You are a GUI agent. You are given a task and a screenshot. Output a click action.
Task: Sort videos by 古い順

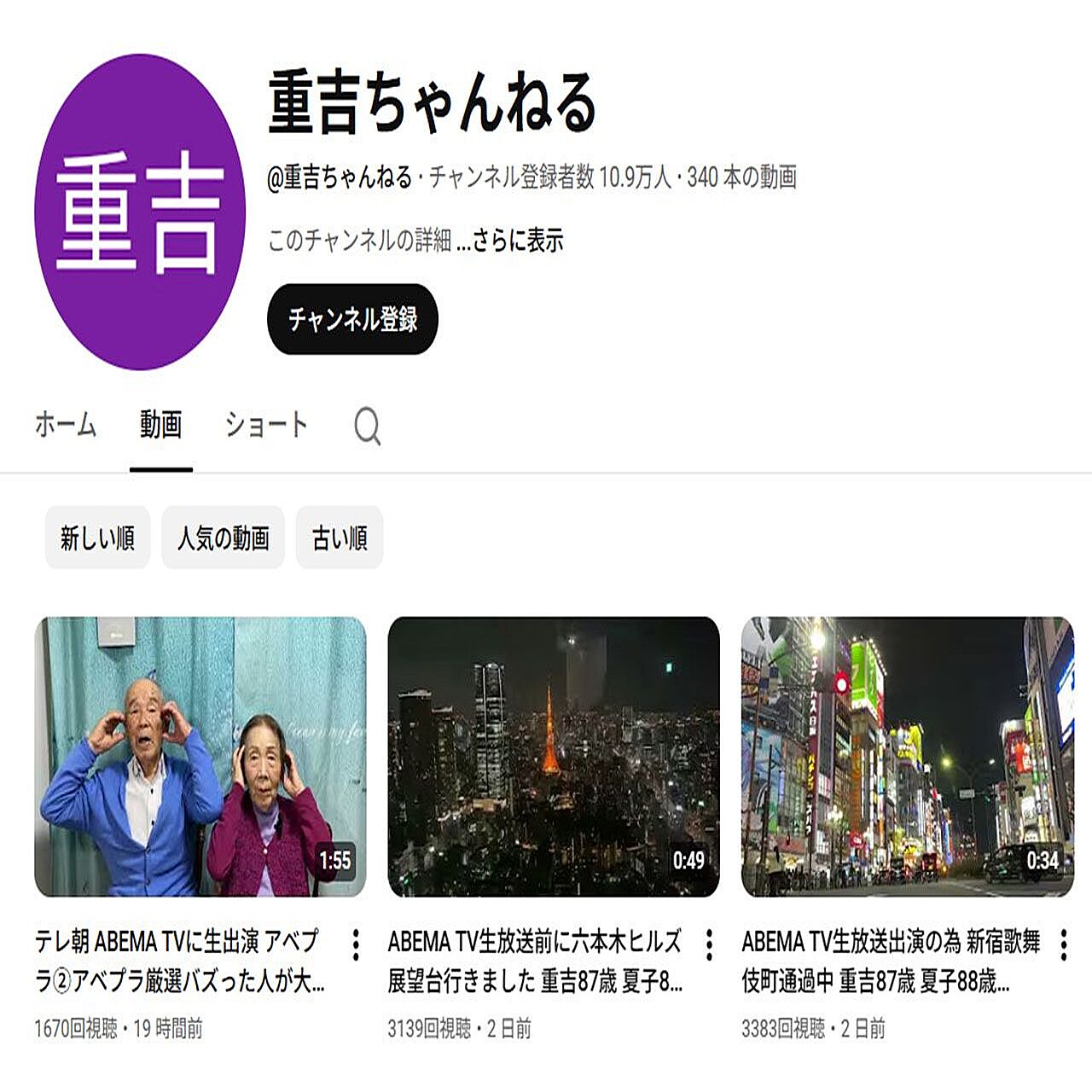point(340,537)
